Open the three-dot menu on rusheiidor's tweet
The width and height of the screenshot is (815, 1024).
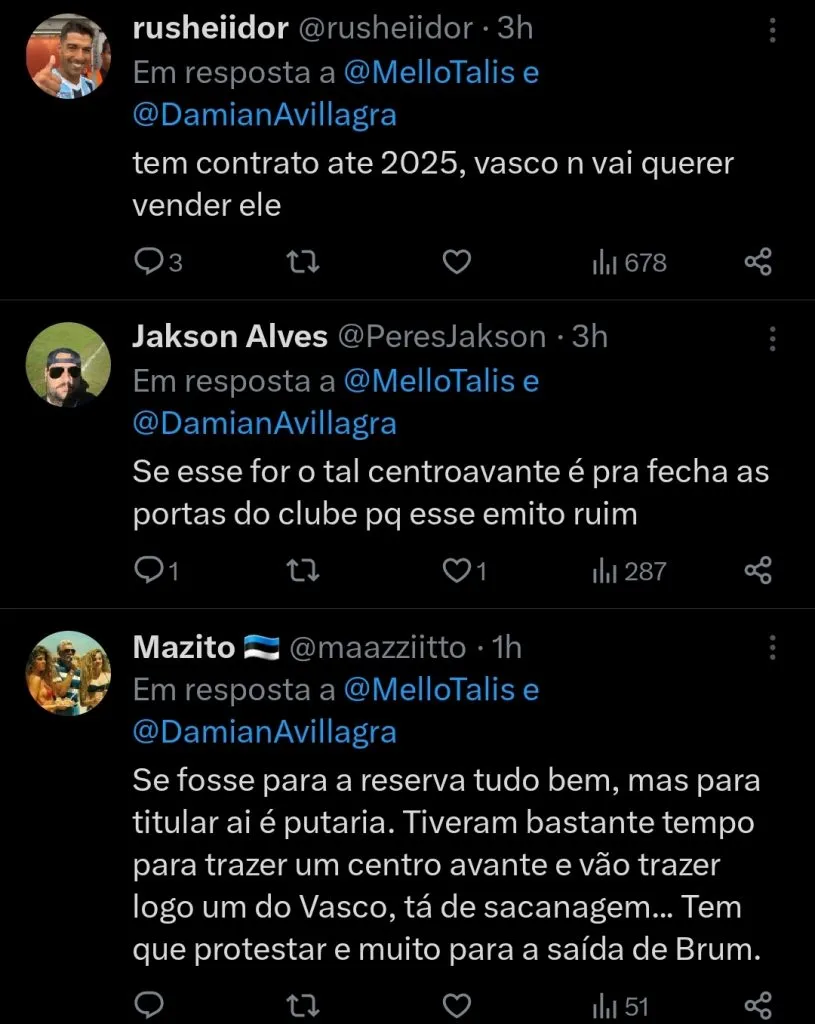773,32
